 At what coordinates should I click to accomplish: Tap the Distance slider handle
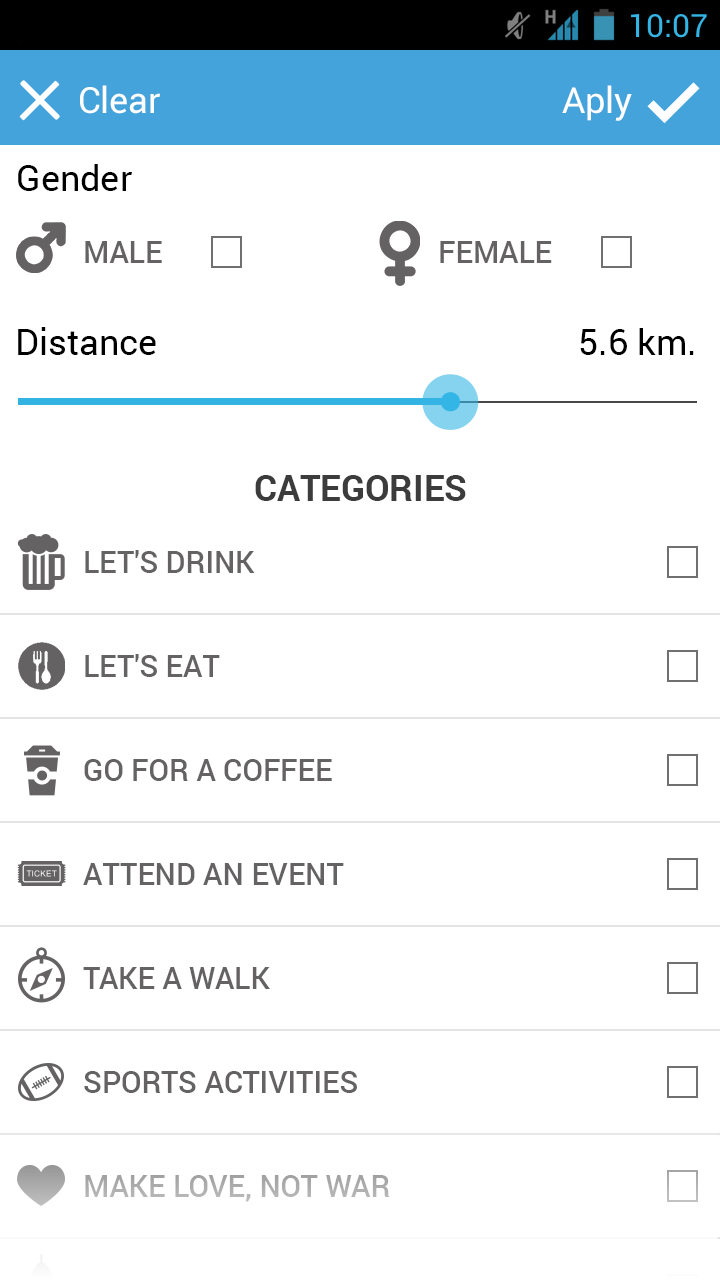(x=450, y=402)
